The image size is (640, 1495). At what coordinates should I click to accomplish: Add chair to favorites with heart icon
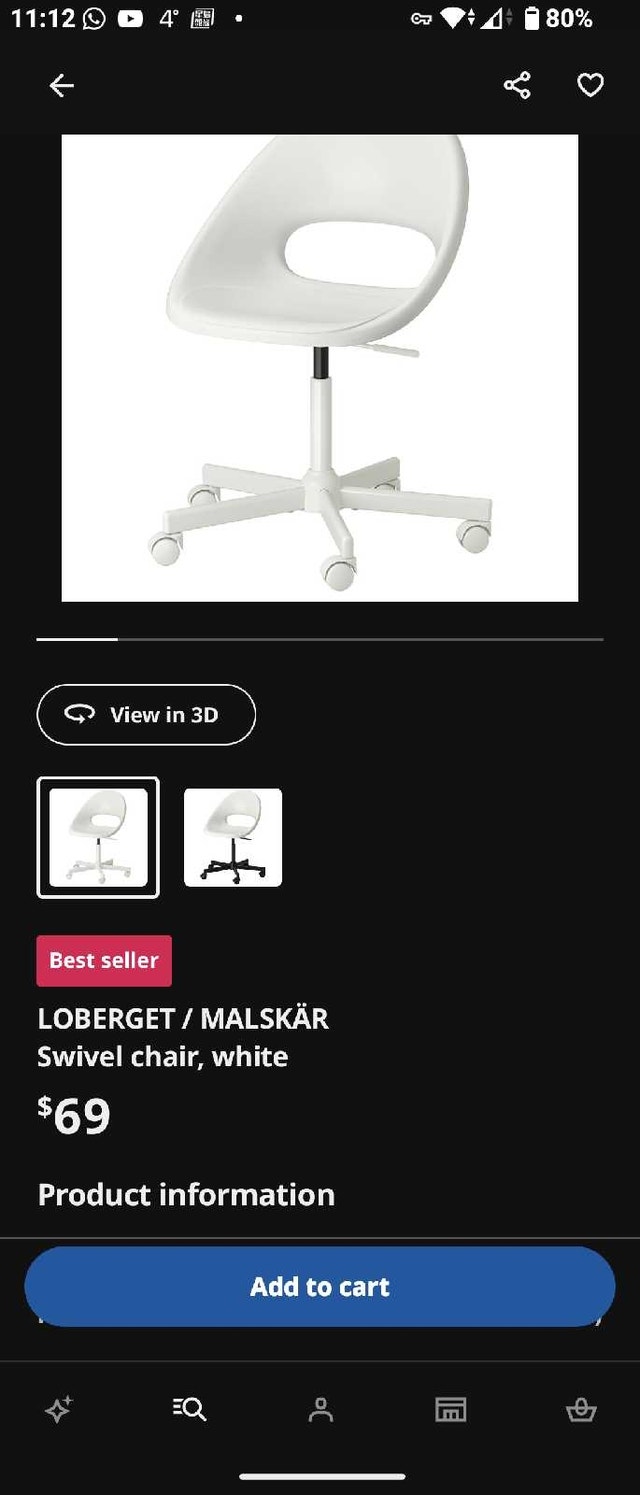click(x=590, y=86)
